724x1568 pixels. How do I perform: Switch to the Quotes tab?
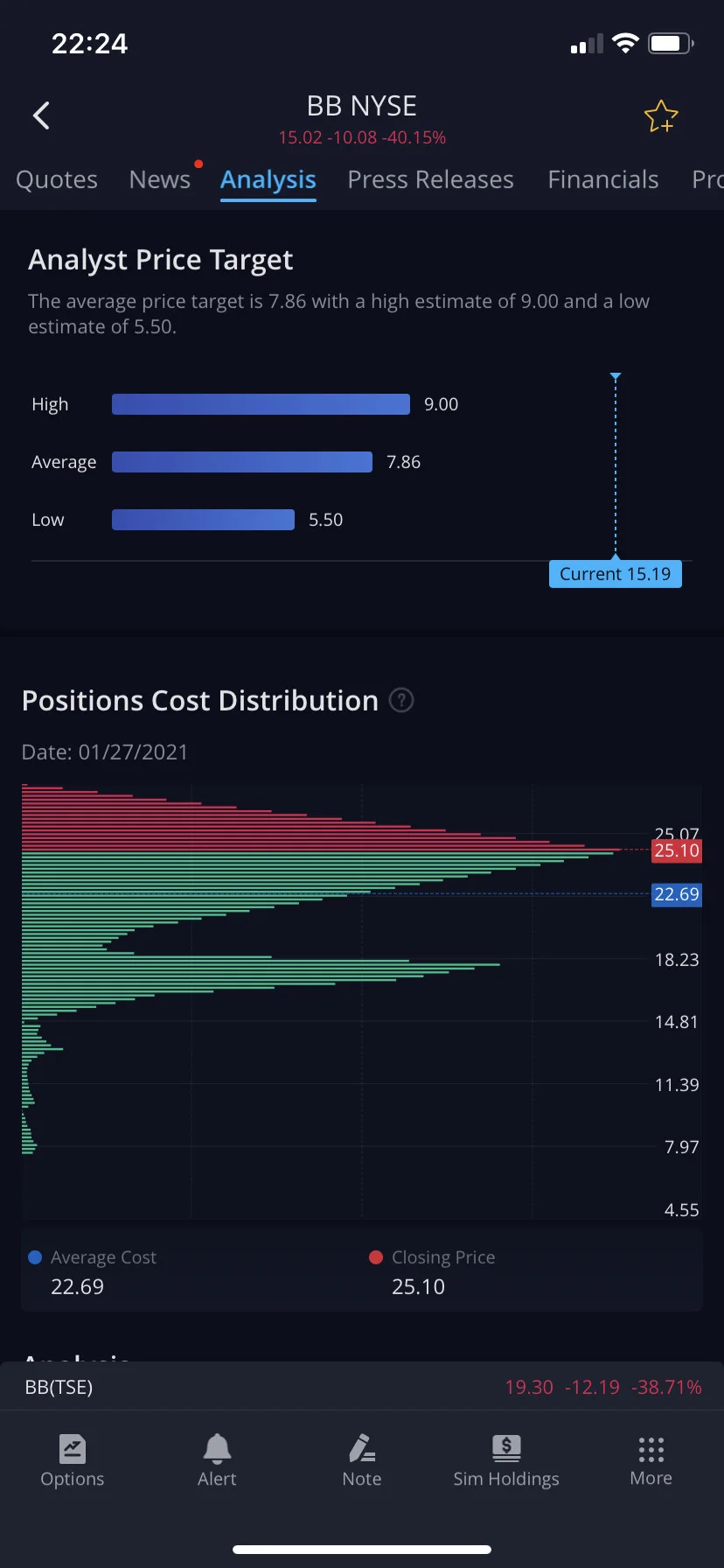pyautogui.click(x=57, y=179)
